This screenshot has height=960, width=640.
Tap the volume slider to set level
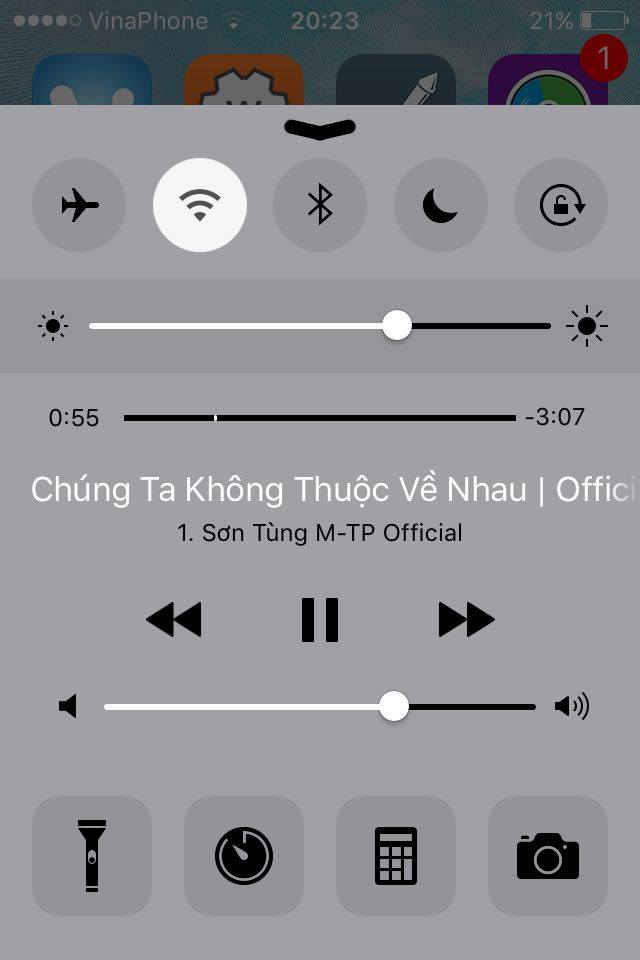(x=320, y=707)
